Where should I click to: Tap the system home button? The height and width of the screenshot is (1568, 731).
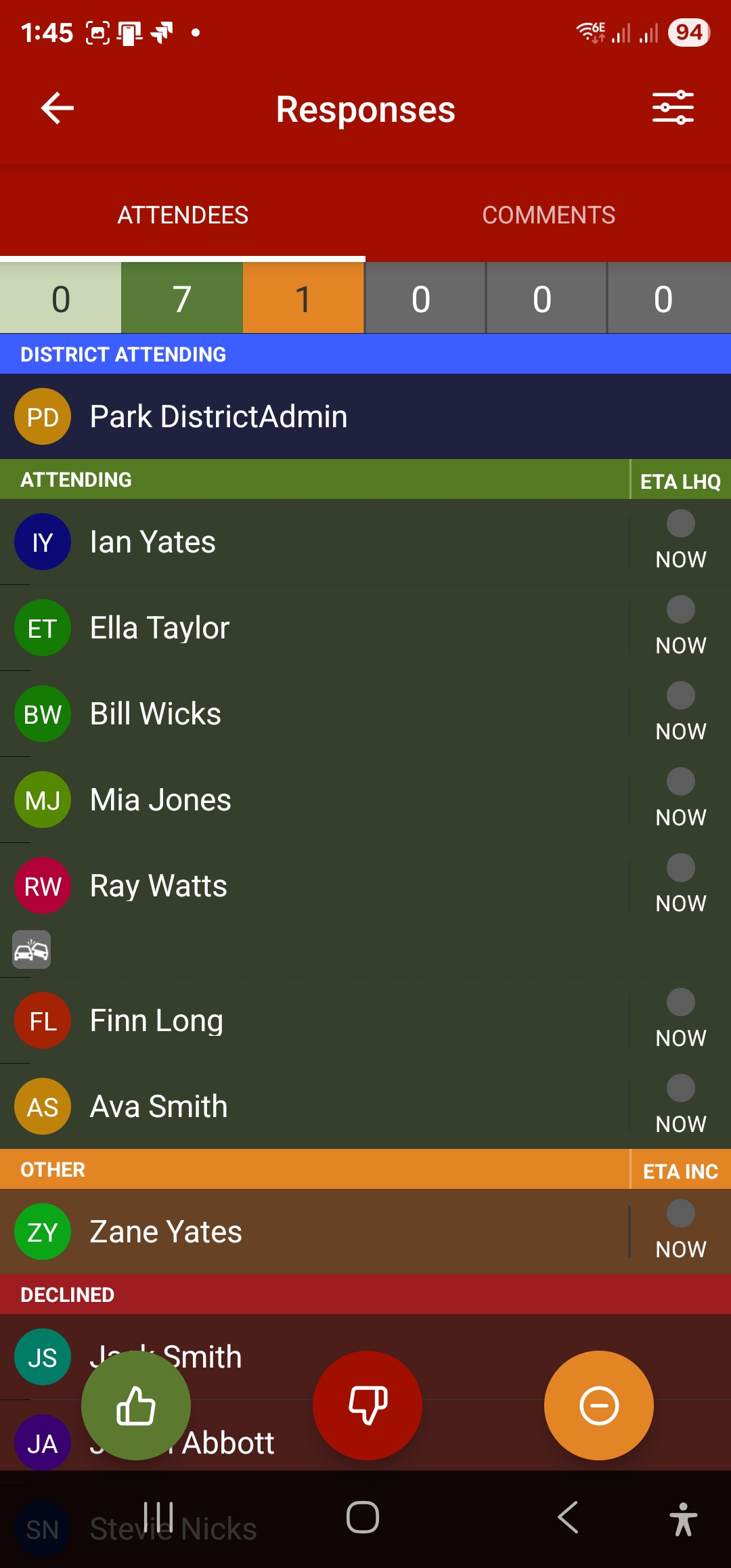pyautogui.click(x=363, y=1517)
